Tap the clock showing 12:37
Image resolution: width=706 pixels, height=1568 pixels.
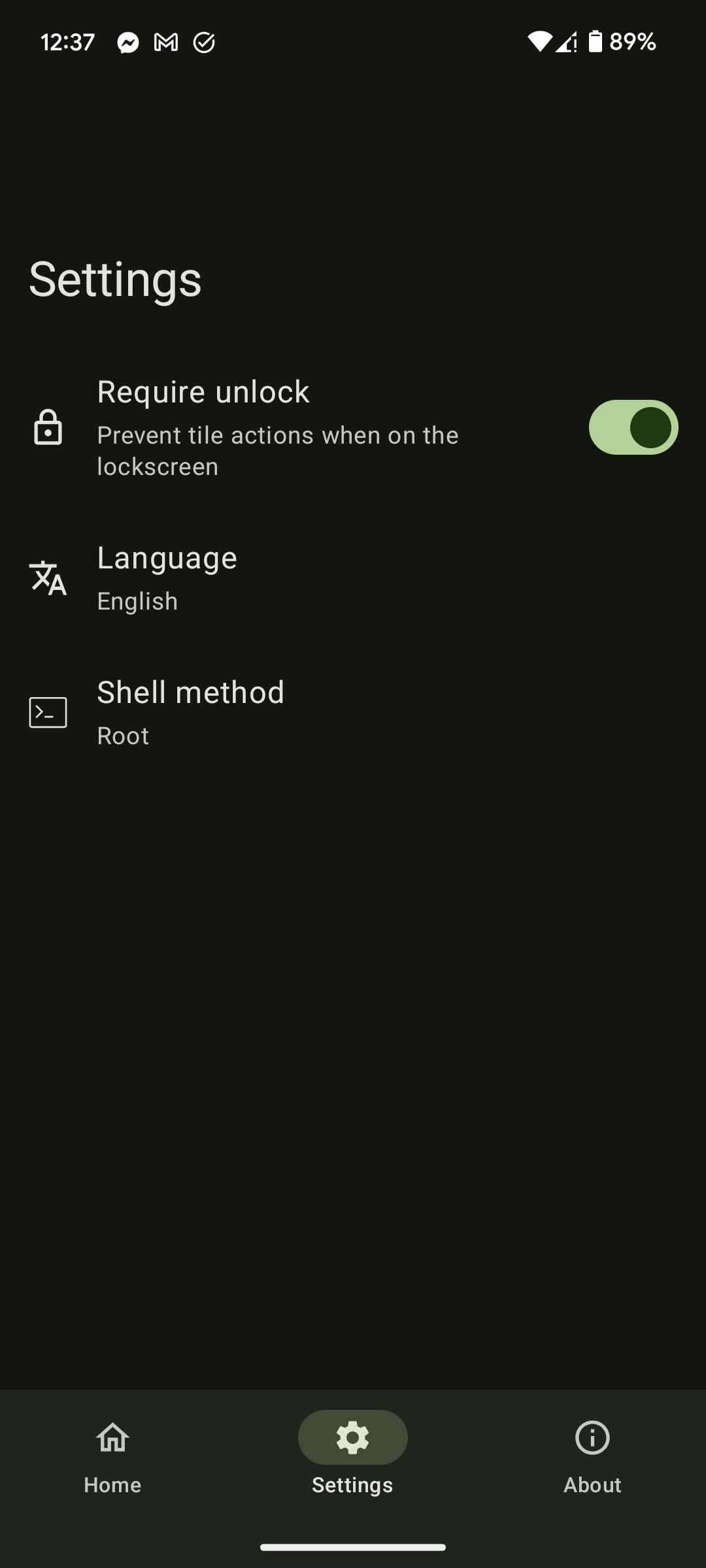pos(67,41)
